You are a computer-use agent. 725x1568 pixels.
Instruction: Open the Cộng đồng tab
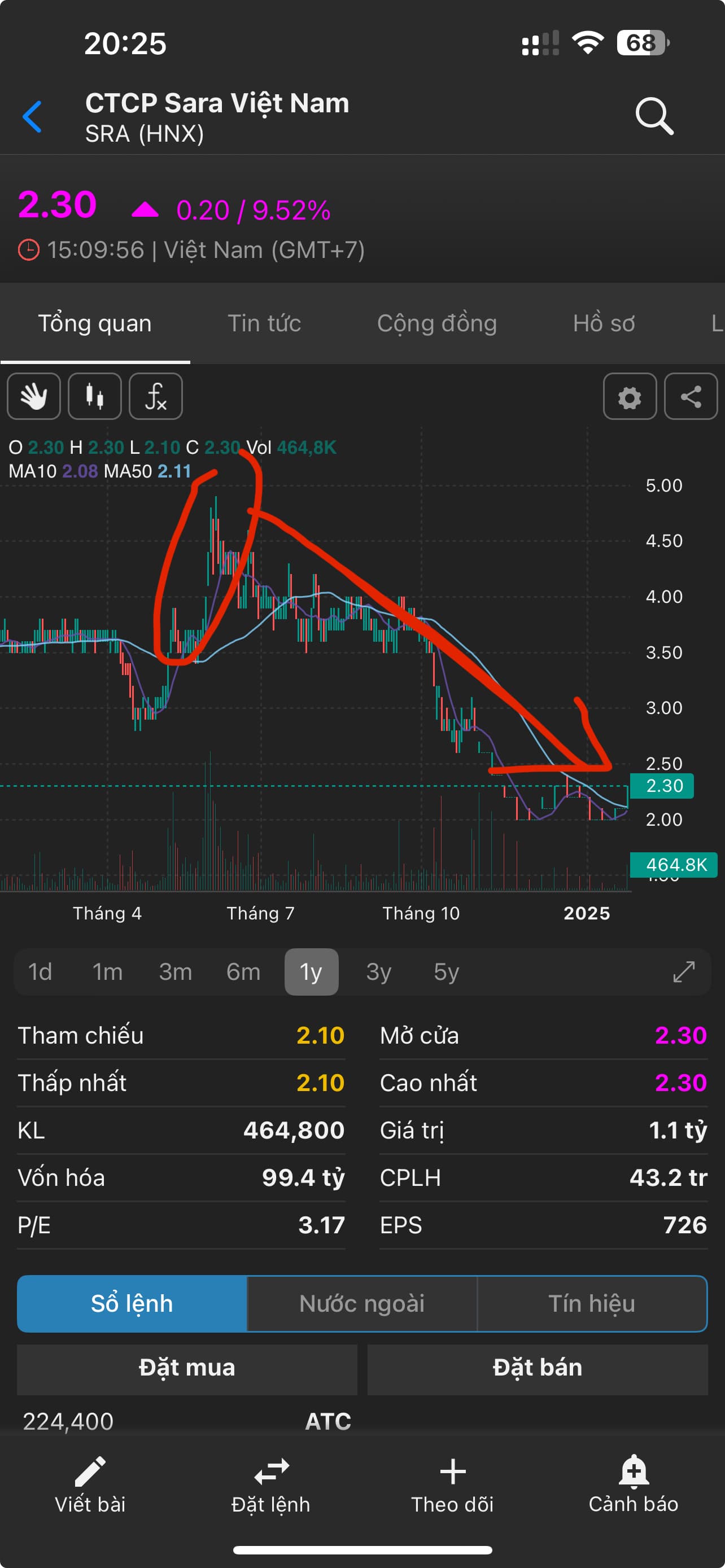(436, 323)
